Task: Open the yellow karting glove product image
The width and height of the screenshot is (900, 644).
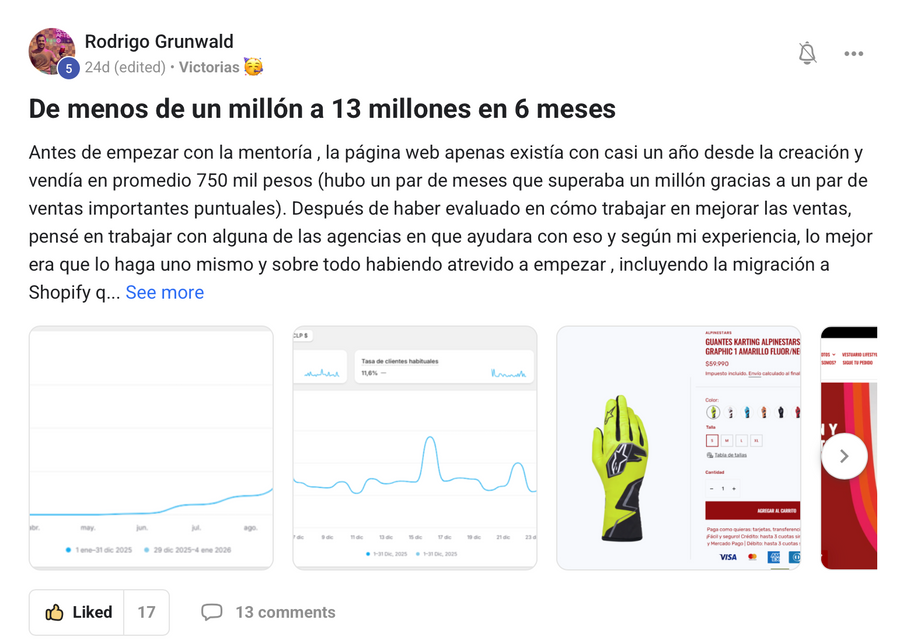Action: coord(678,448)
